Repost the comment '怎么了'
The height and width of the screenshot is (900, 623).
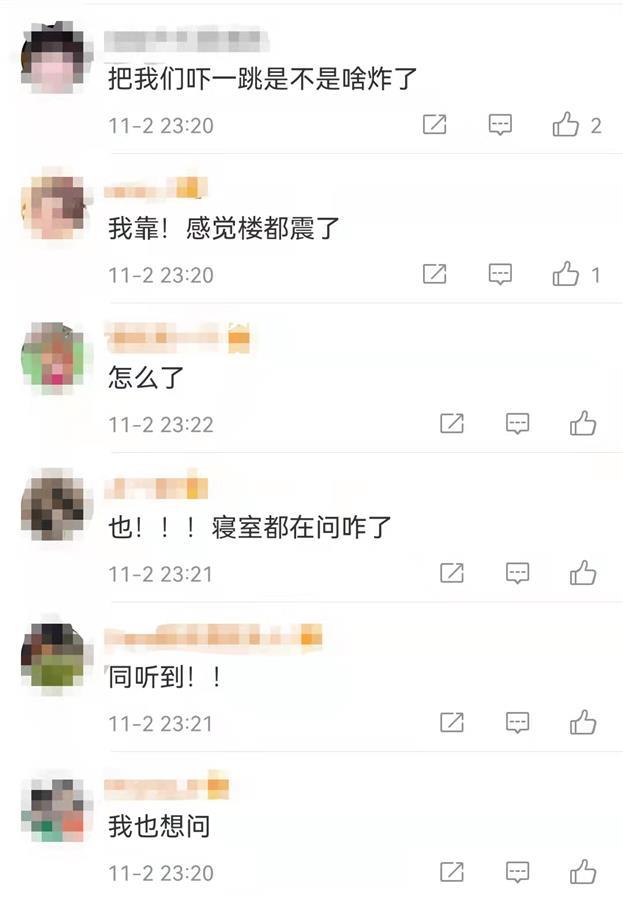point(452,424)
